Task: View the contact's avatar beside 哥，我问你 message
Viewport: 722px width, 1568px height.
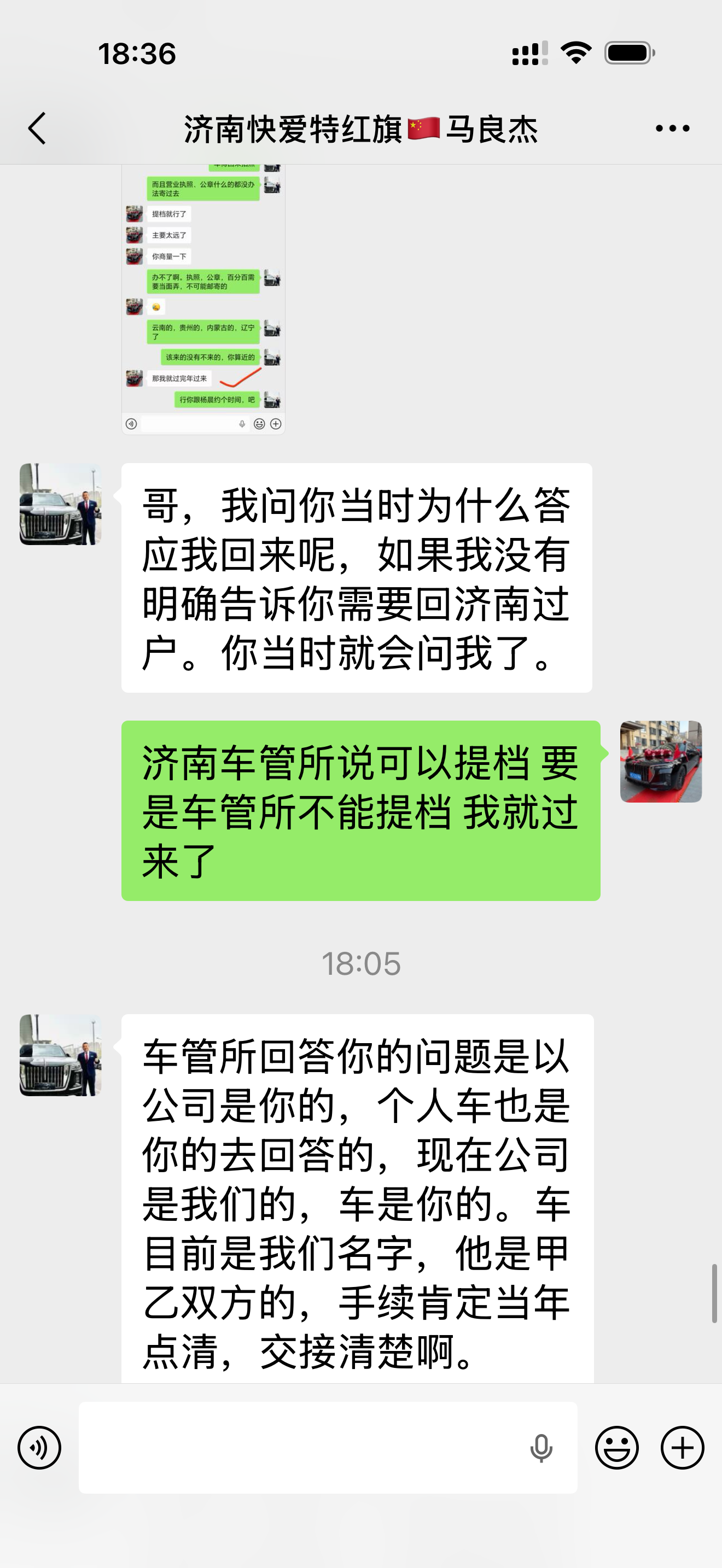Action: pyautogui.click(x=60, y=504)
